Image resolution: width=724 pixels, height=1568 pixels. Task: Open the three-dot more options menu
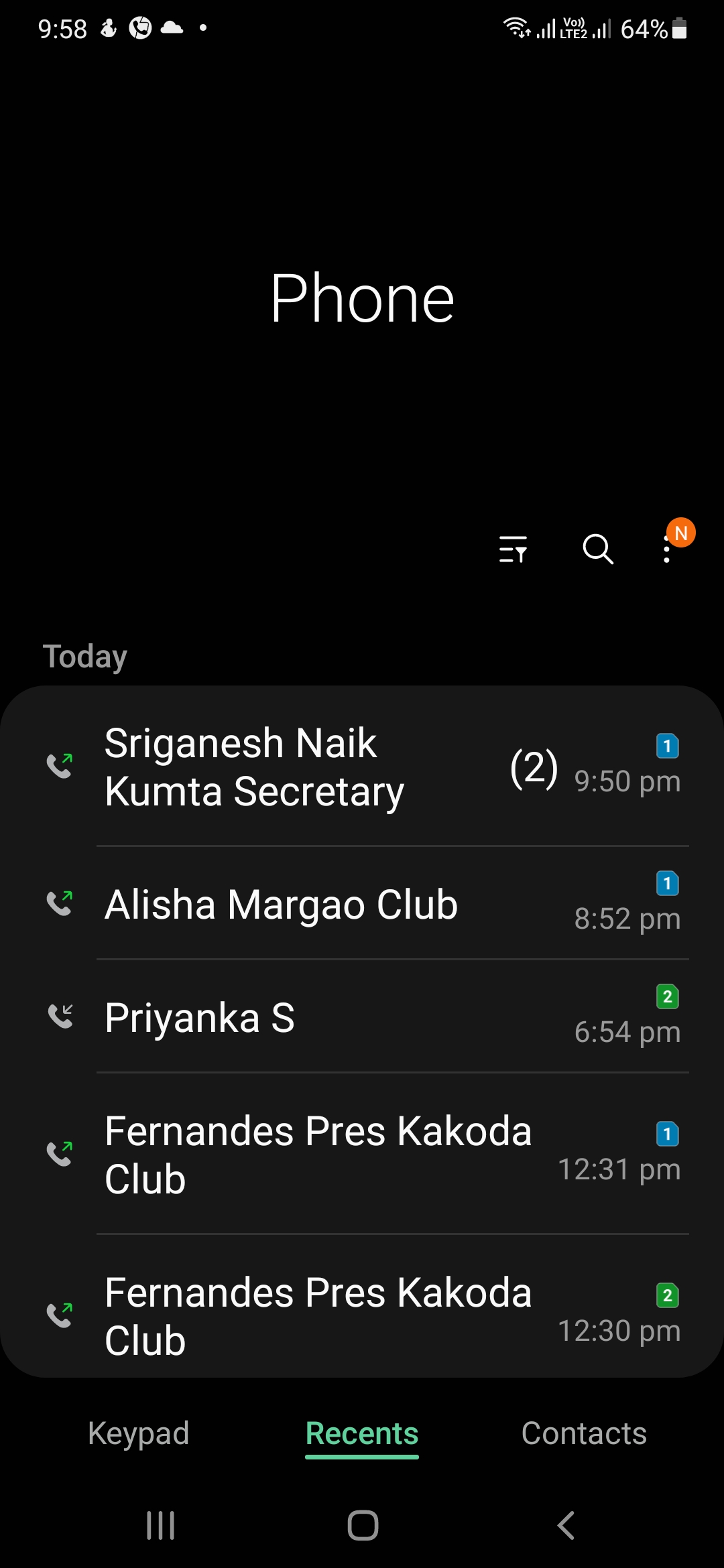[667, 549]
